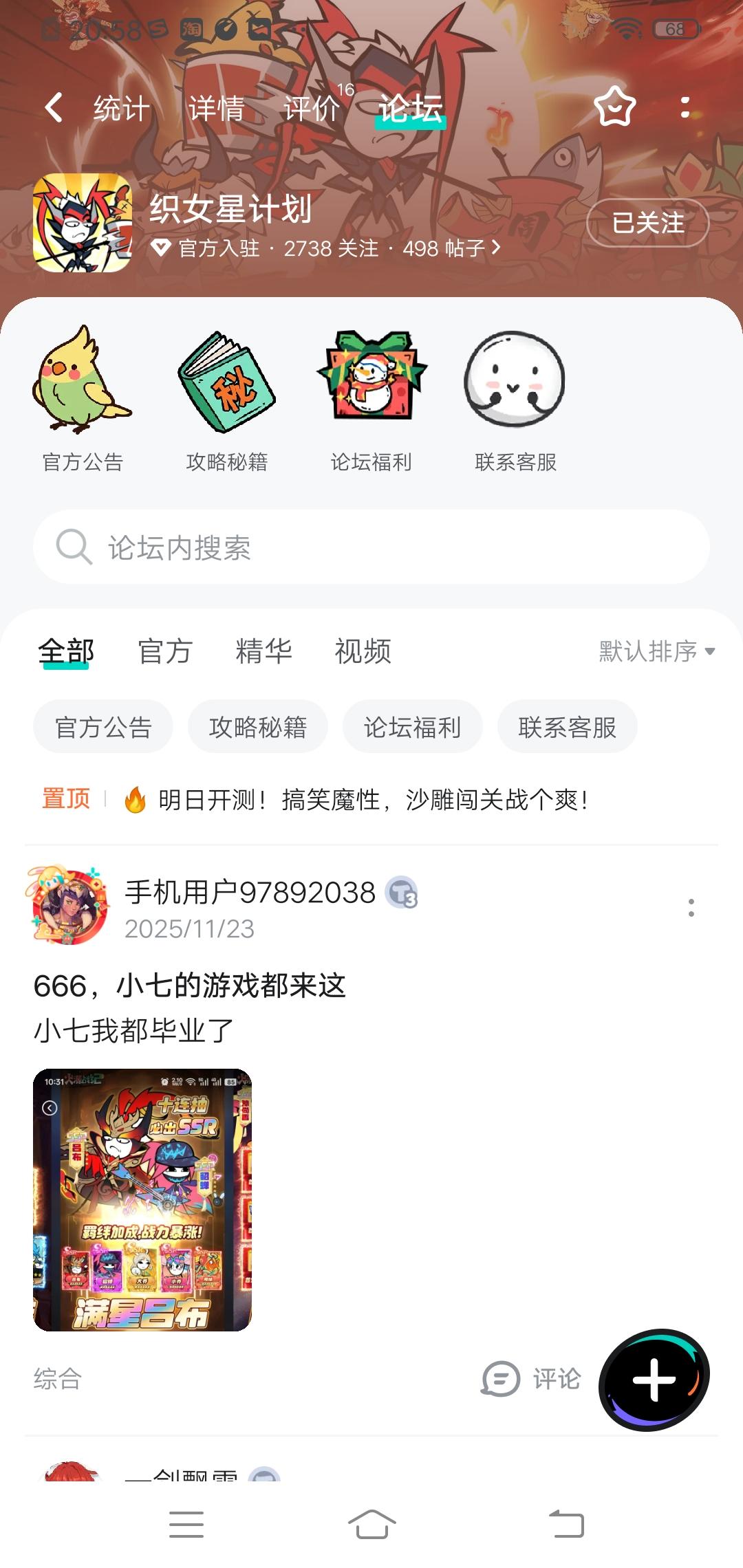Switch to the 详情 tab
Screen dimensions: 743x1568
(216, 109)
